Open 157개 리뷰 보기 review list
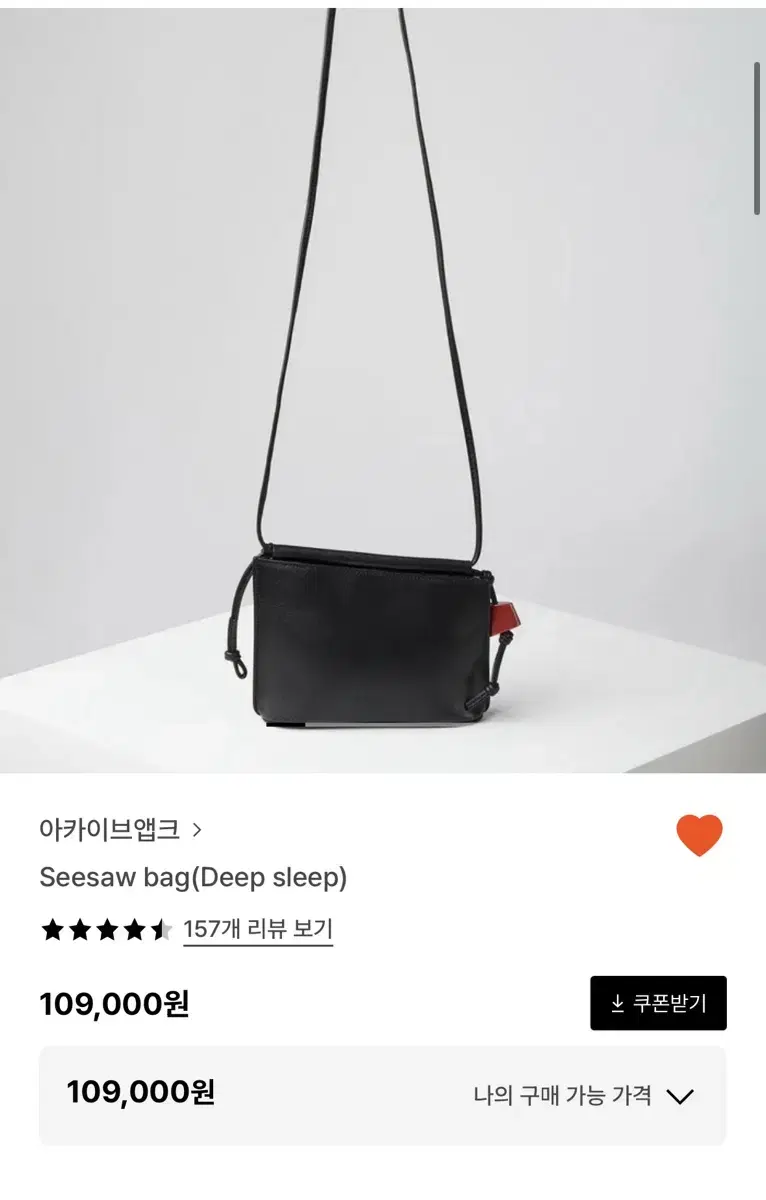Screen dimensions: 766x1200 tap(256, 930)
